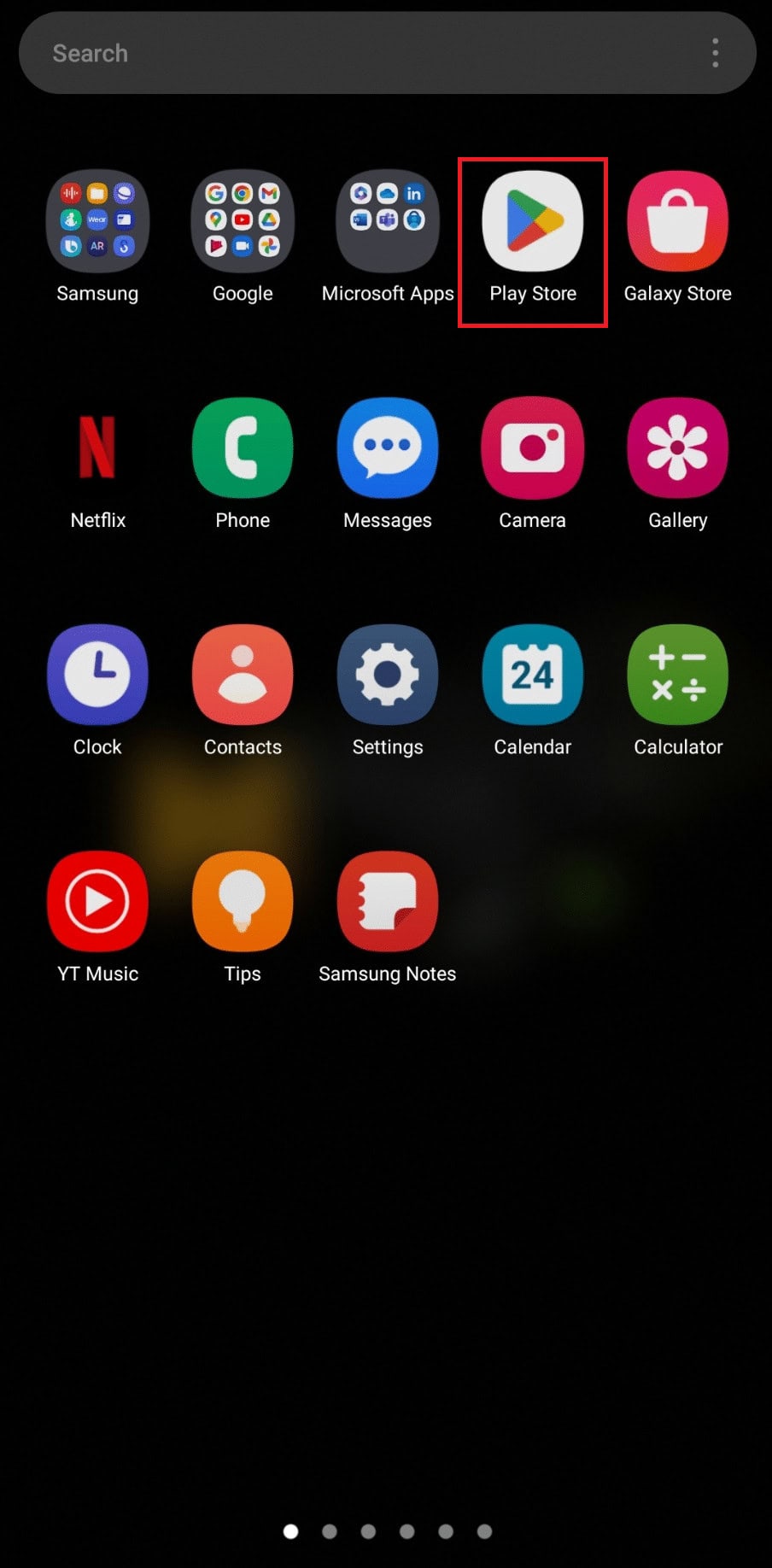
Task: Open the Gallery
Action: click(677, 448)
